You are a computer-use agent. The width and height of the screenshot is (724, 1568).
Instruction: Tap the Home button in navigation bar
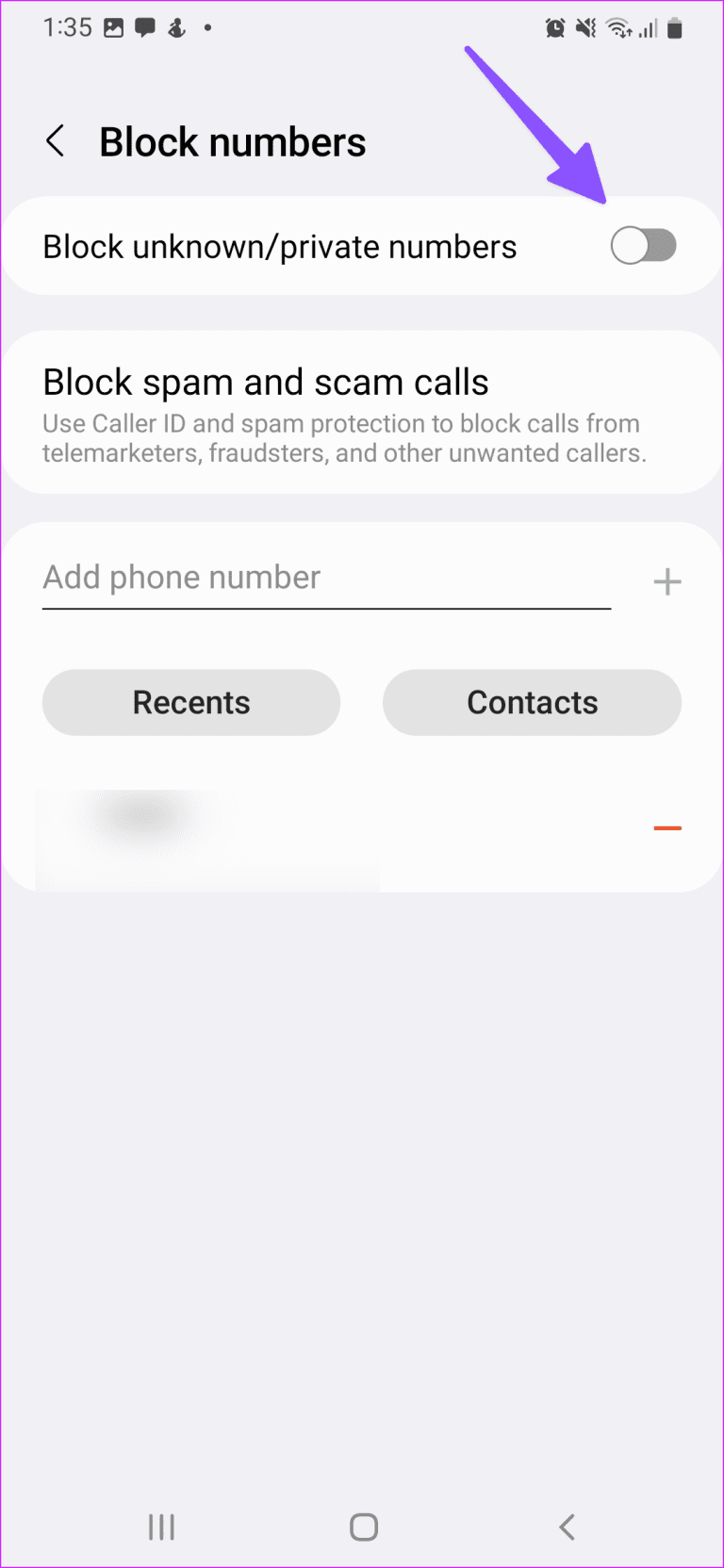363,1527
